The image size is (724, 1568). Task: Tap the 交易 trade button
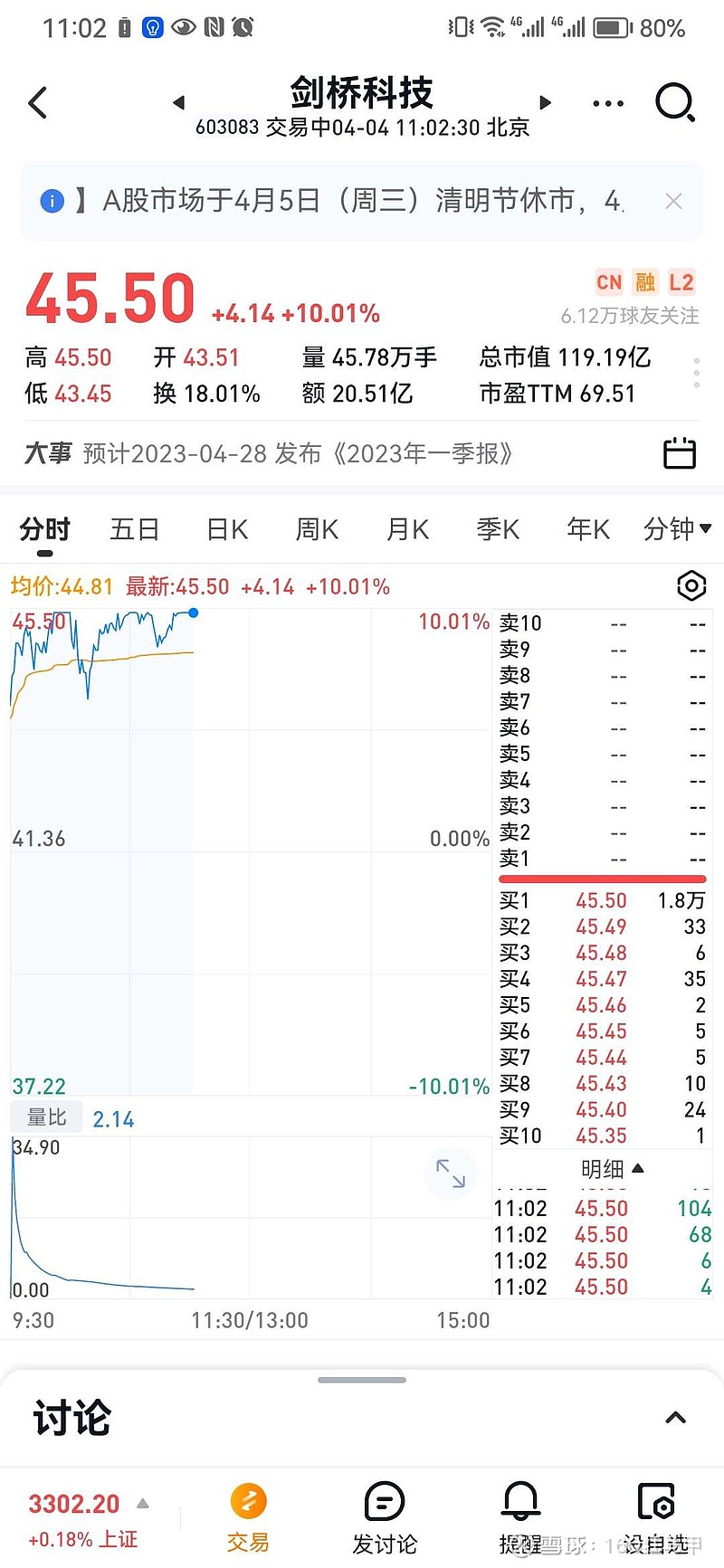[248, 1519]
